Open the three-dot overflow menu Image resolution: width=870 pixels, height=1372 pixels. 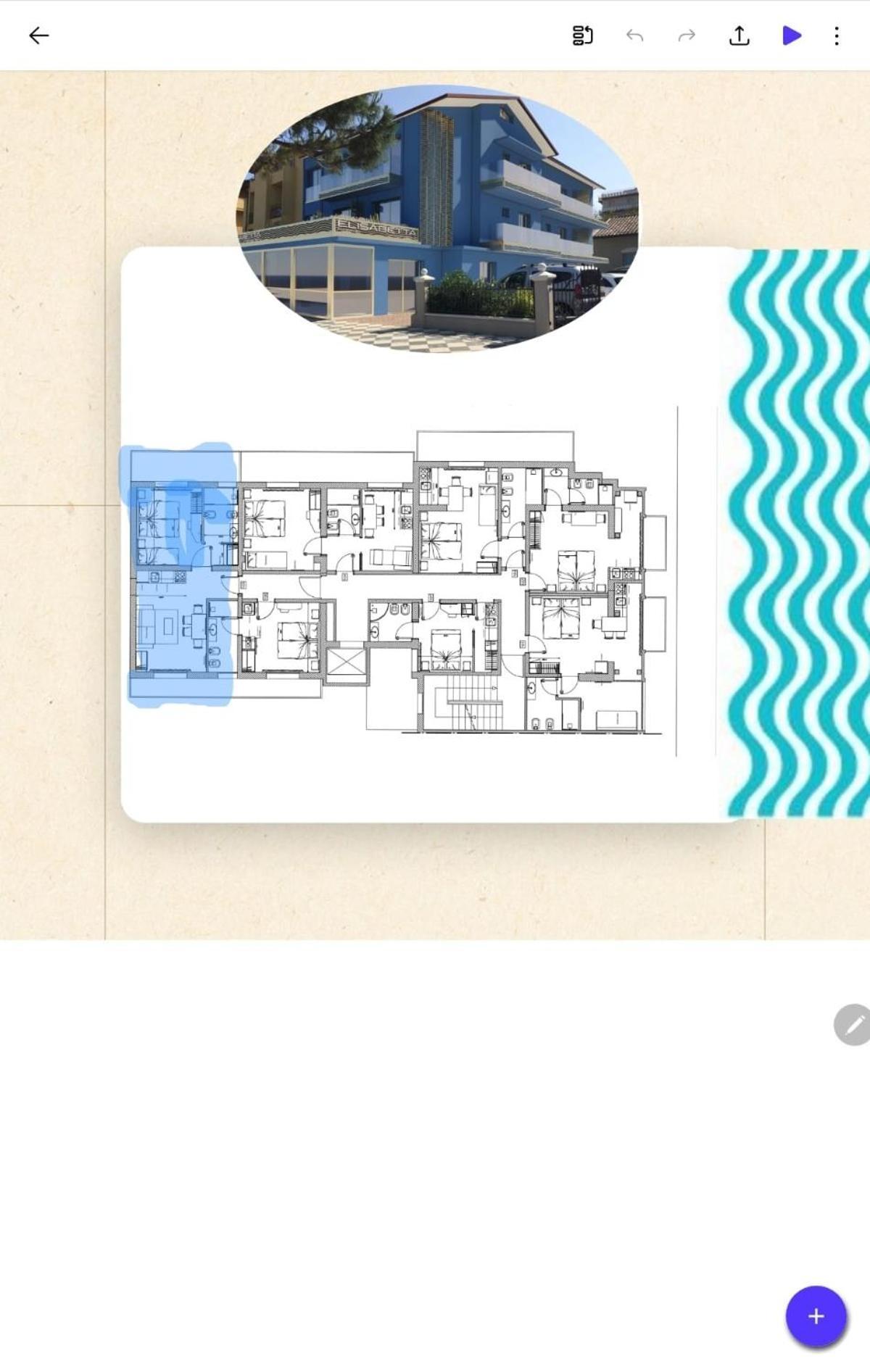(x=837, y=36)
